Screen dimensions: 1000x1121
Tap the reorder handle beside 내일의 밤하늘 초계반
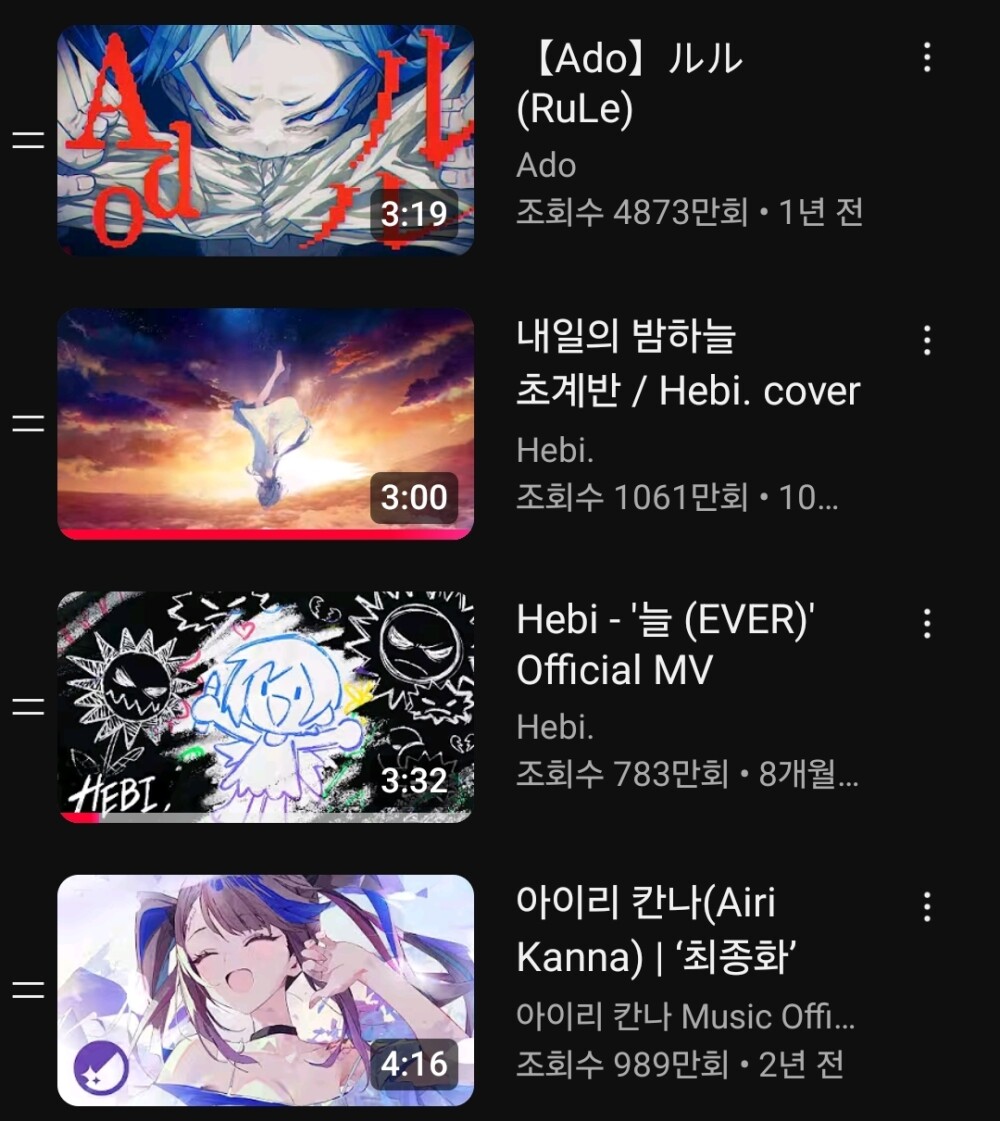click(x=28, y=423)
